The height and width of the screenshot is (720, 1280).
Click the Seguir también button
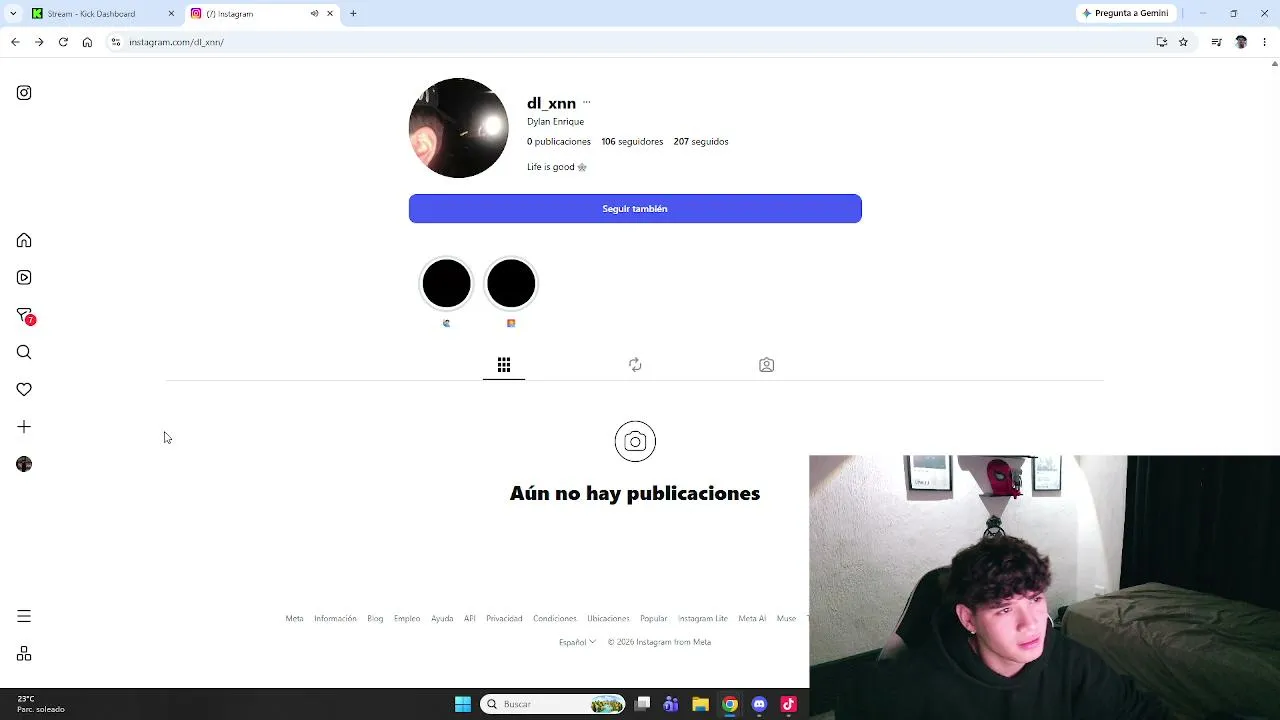click(x=635, y=208)
